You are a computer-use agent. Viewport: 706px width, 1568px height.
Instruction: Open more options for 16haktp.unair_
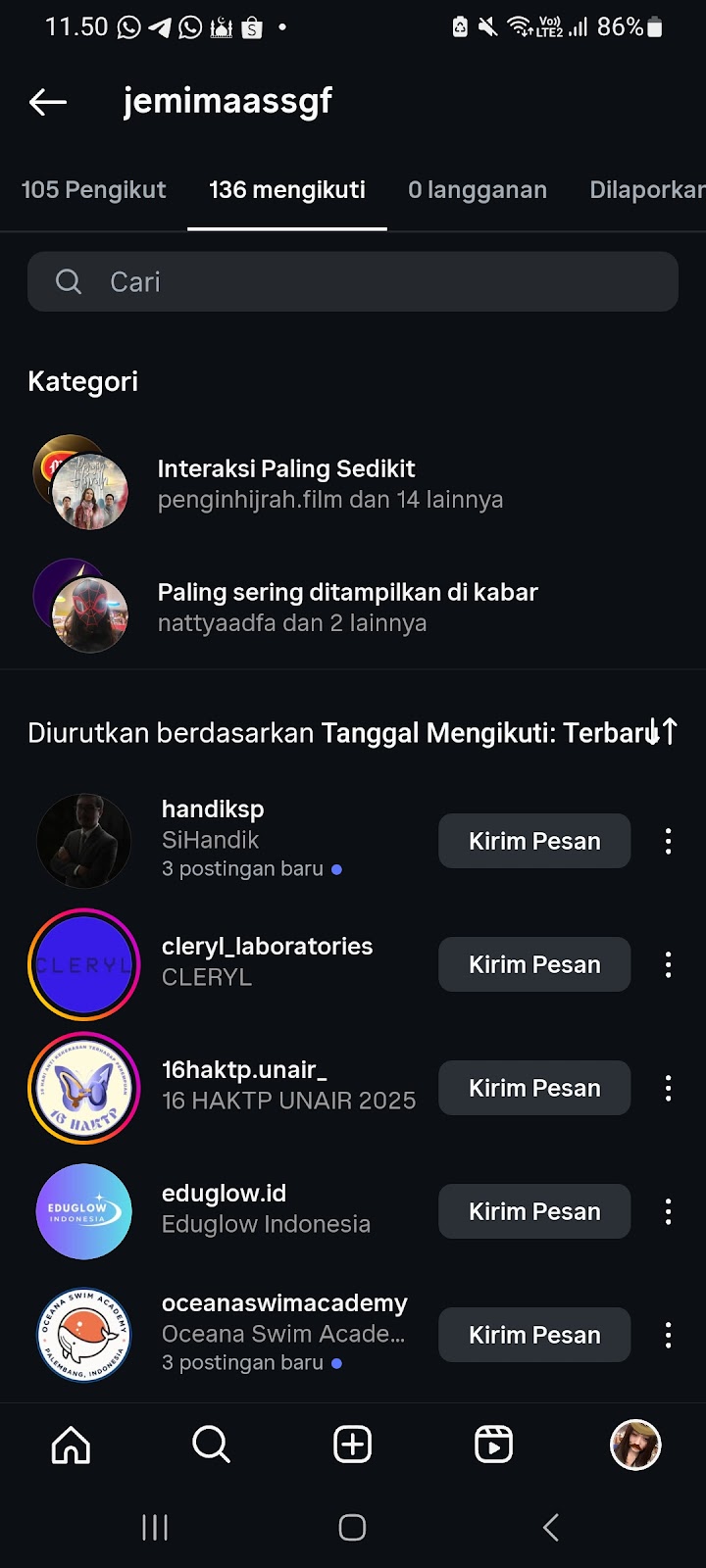pos(669,1088)
